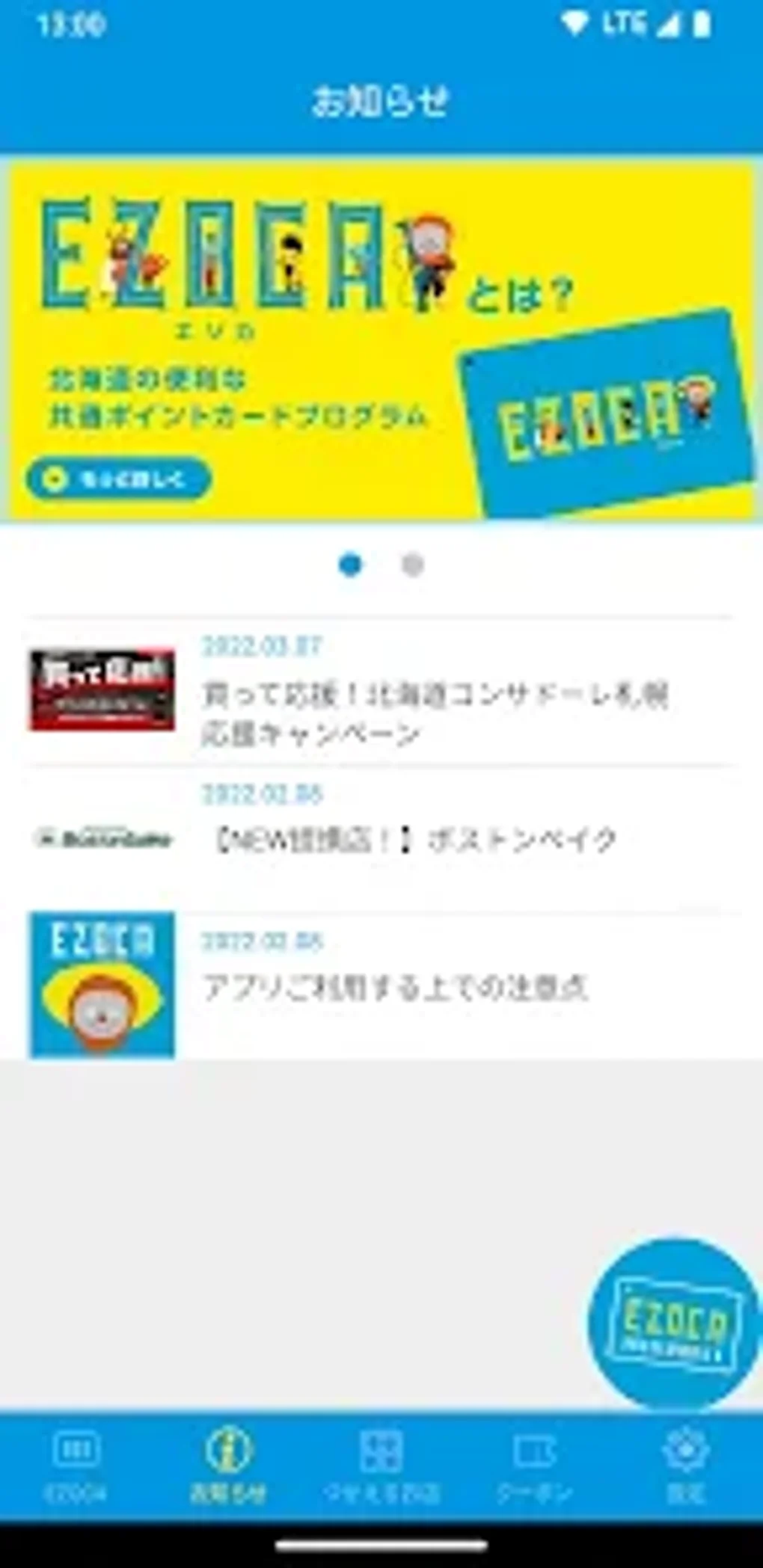Image resolution: width=763 pixels, height=1568 pixels.
Task: Switch to the クーポン tab
Action: coord(534,1466)
